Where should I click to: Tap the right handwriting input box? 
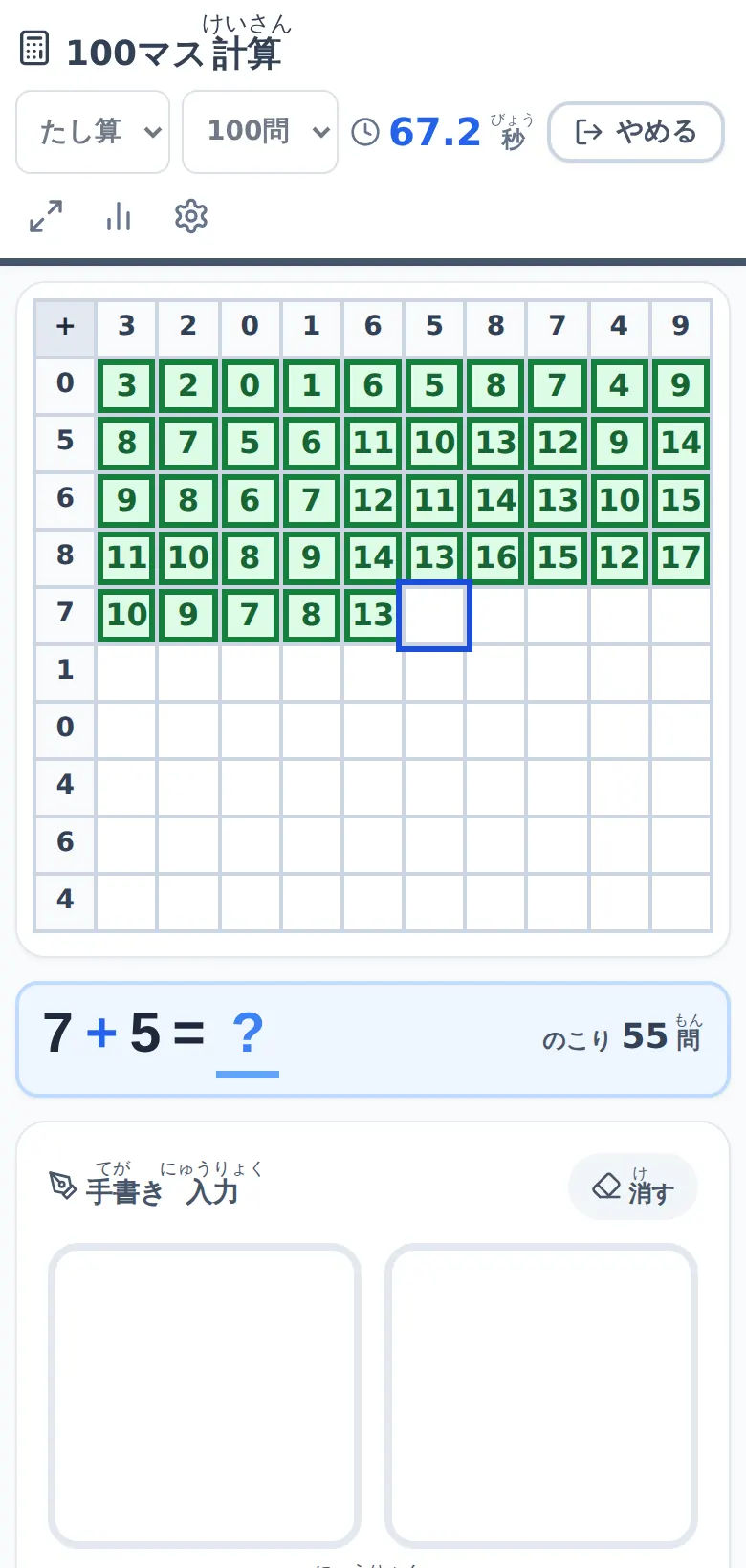(x=541, y=1396)
